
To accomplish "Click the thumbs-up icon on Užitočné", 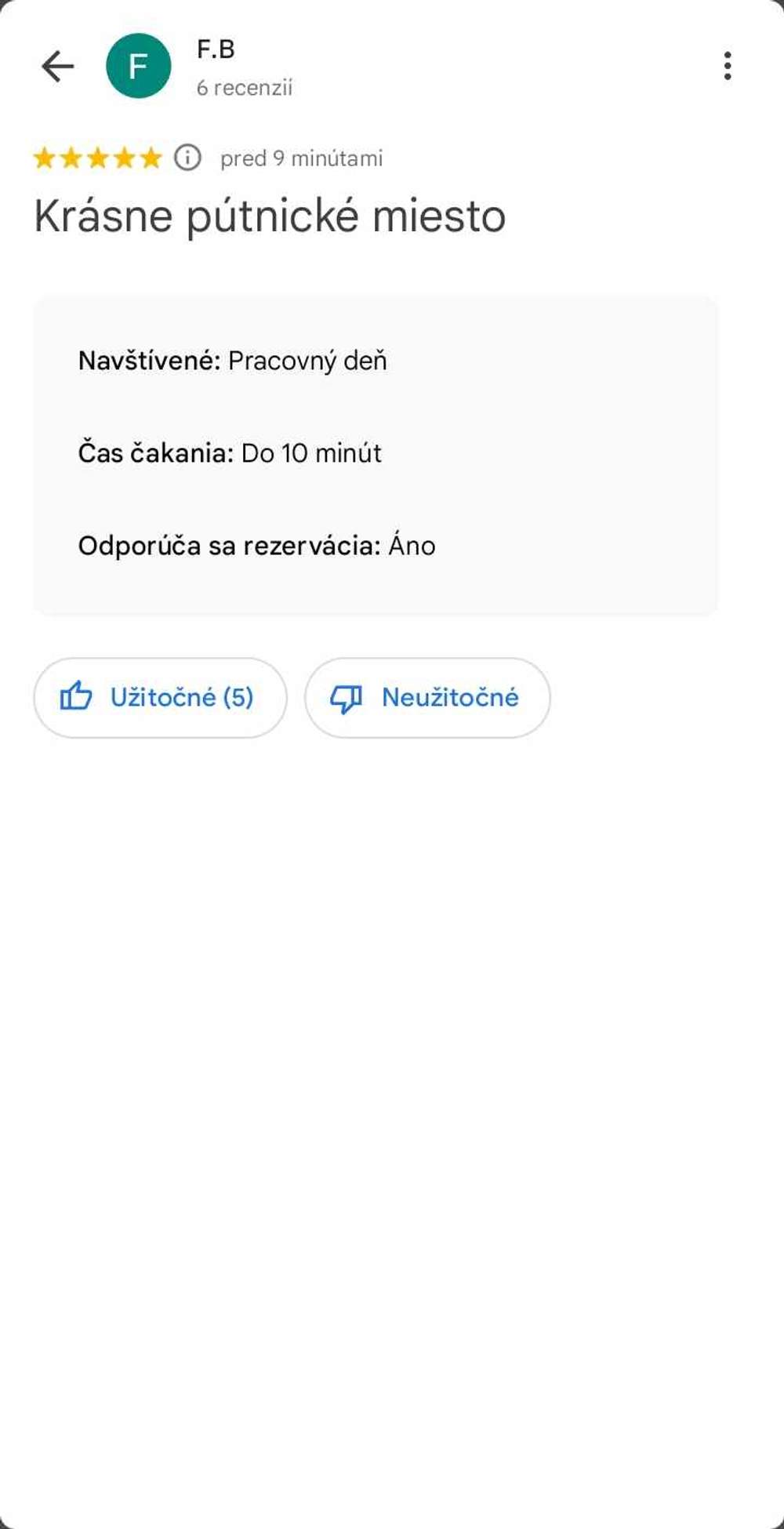I will [78, 696].
